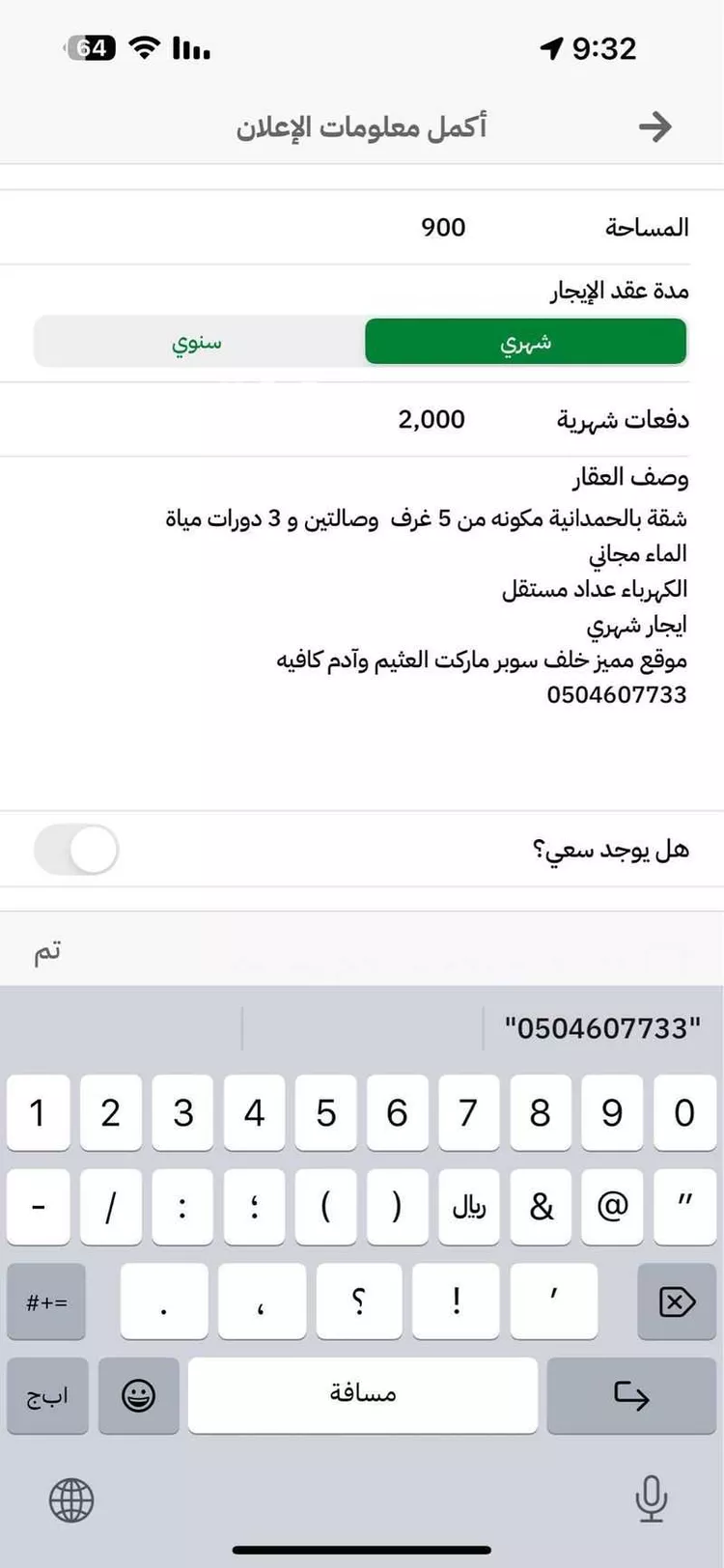
Task: Tap the تم done button
Action: click(x=43, y=951)
